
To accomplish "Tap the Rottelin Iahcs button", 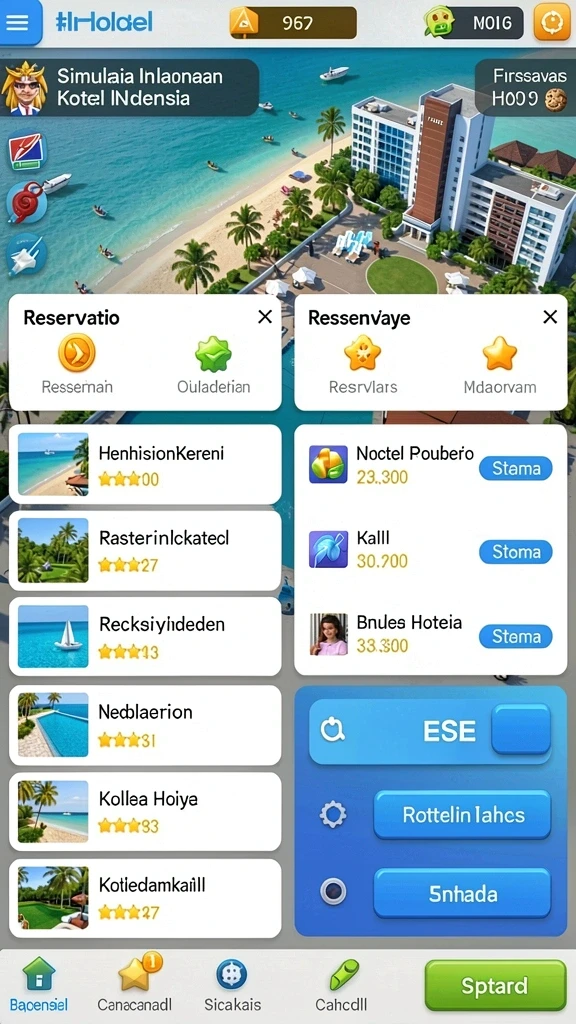I will pos(462,814).
